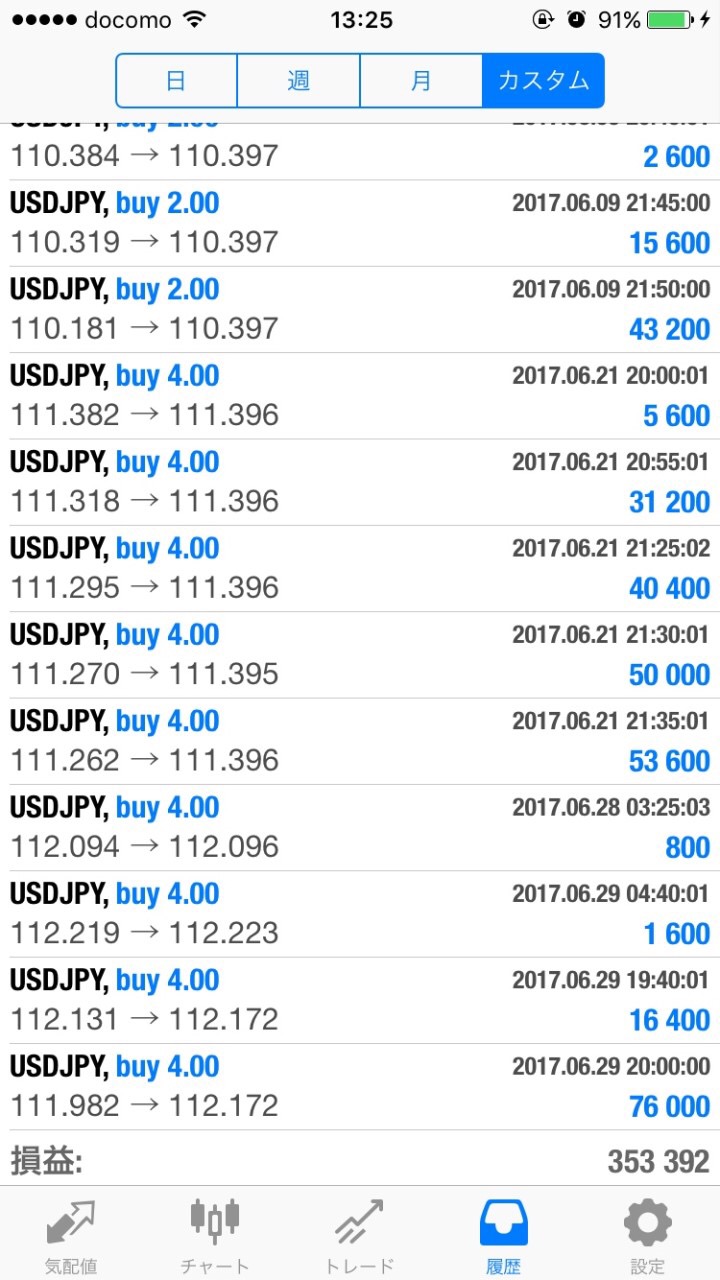Show history for 月 period
Viewport: 720px width, 1280px height.
click(x=421, y=81)
